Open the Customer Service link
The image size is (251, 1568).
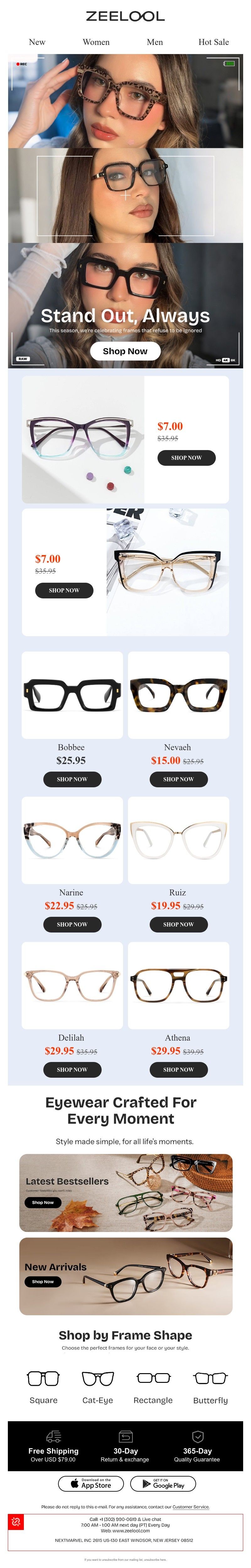pyautogui.click(x=191, y=1506)
